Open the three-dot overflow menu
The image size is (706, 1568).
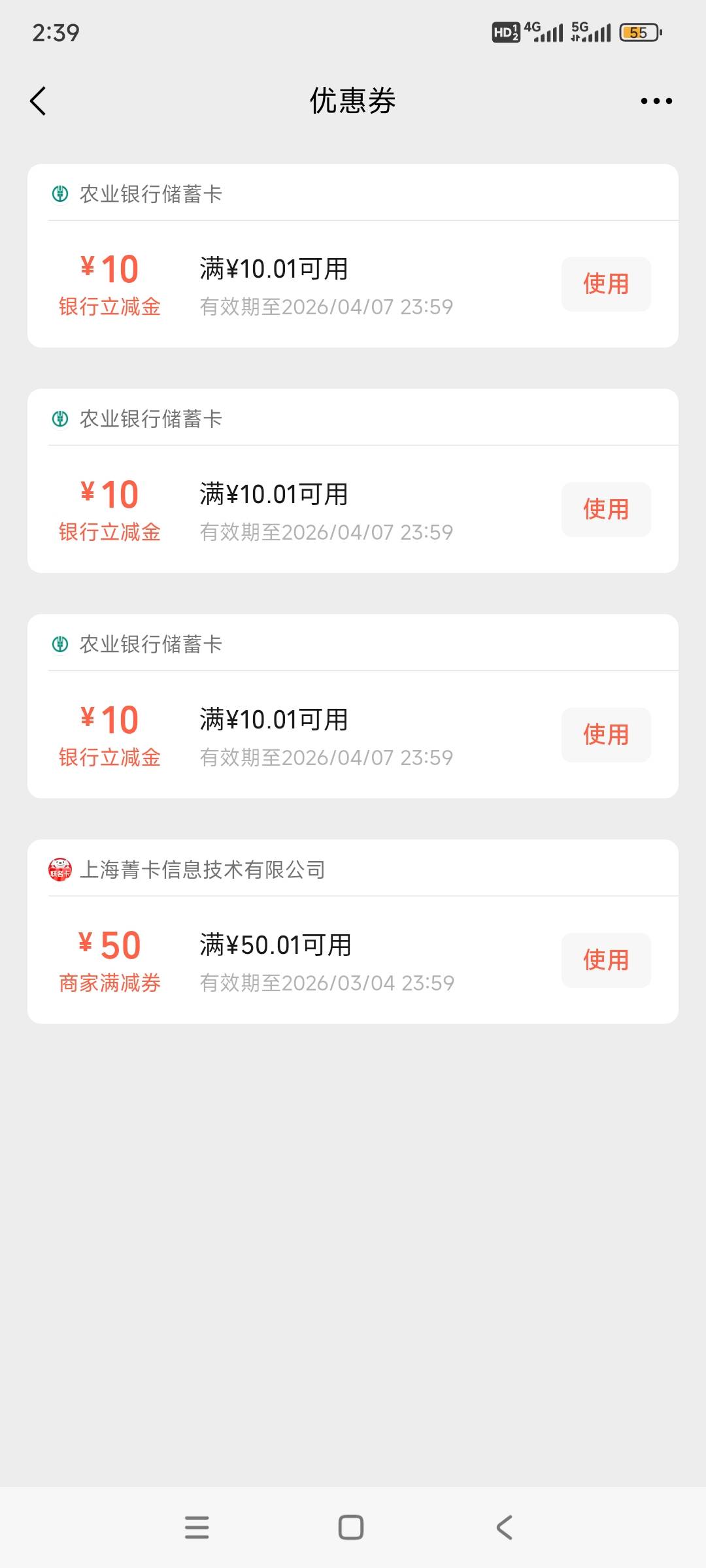(656, 101)
